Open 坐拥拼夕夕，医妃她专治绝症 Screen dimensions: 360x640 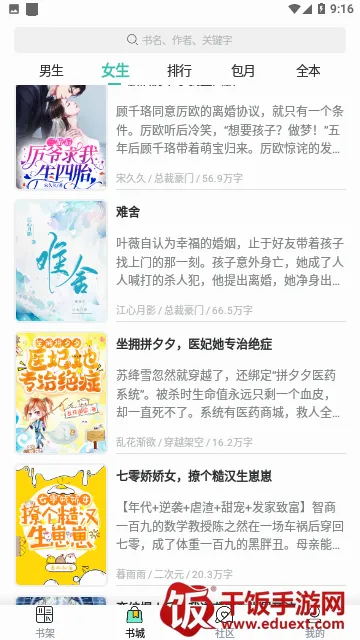point(180,393)
